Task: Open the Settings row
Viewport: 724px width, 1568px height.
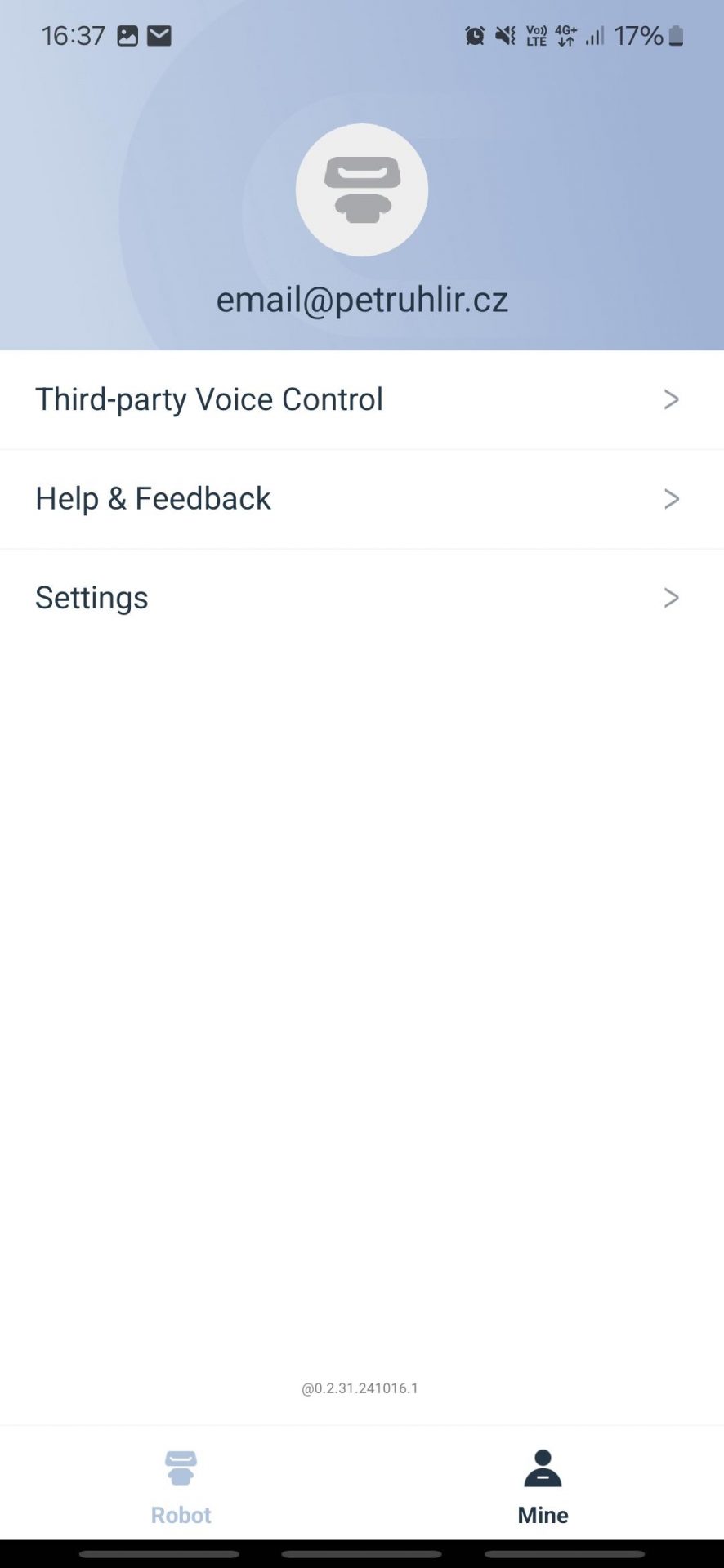Action: (362, 598)
